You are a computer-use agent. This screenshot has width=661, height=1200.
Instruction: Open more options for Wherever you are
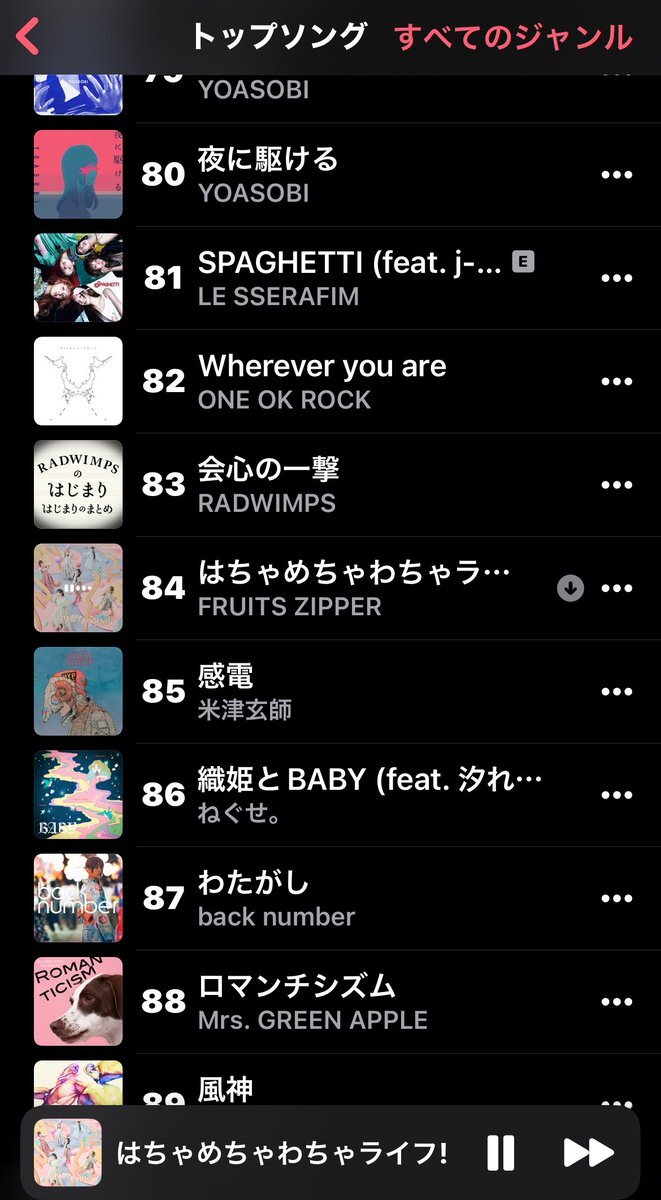point(616,381)
